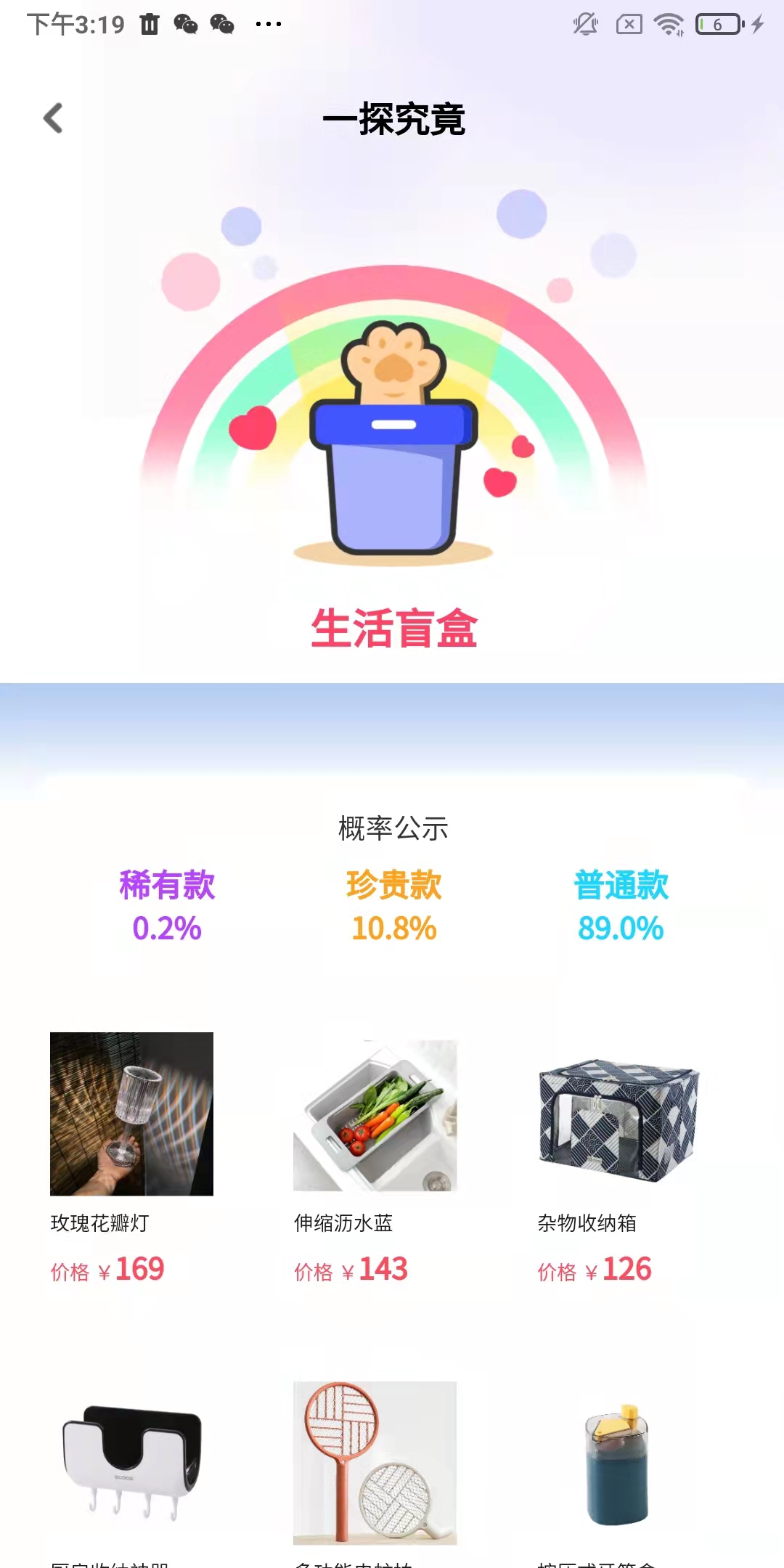
Task: Tap the cat paw blind box illustration
Action: (392, 450)
